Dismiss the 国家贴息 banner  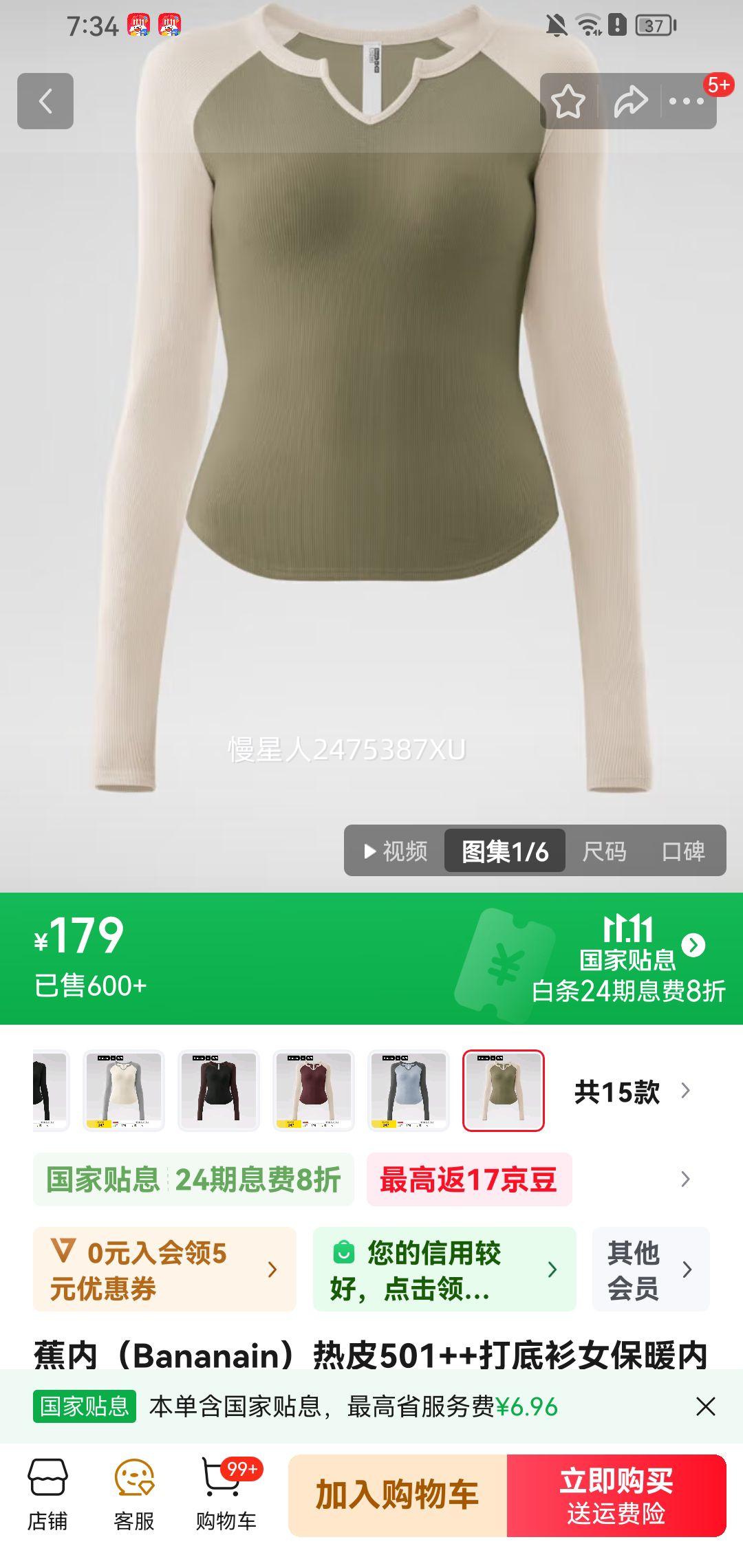coord(705,1406)
